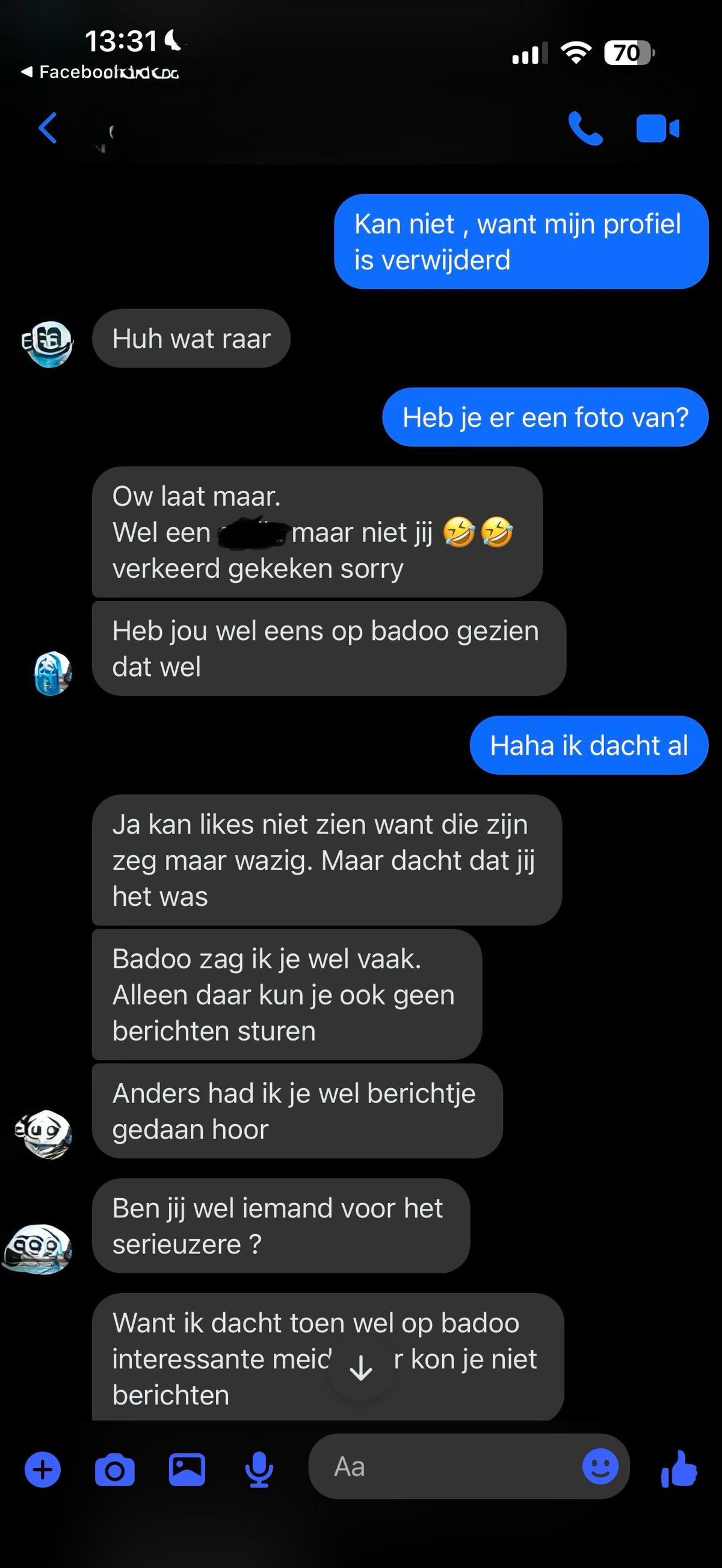Start a video call
This screenshot has width=722, height=1568.
click(658, 129)
